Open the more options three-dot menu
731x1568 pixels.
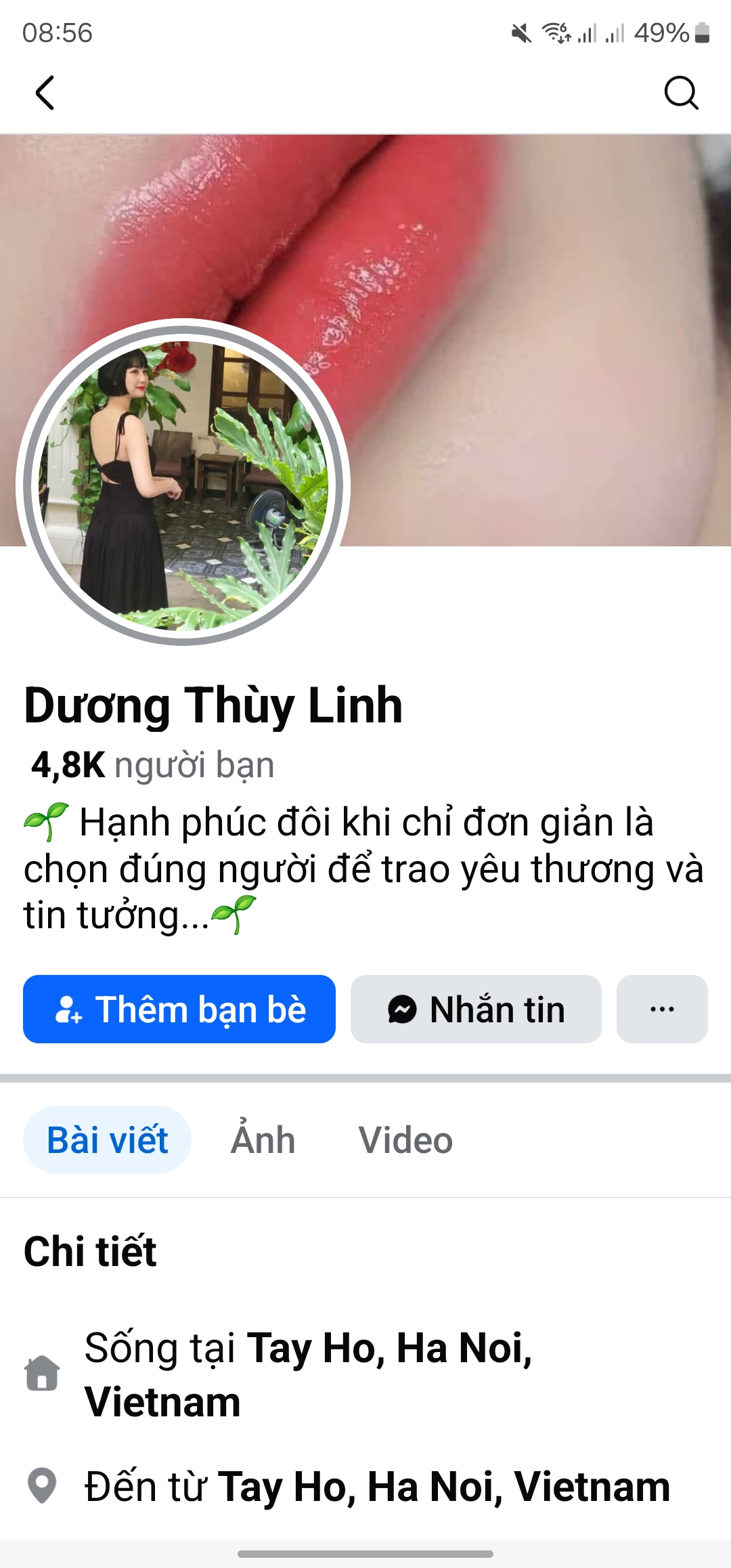pyautogui.click(x=662, y=1009)
